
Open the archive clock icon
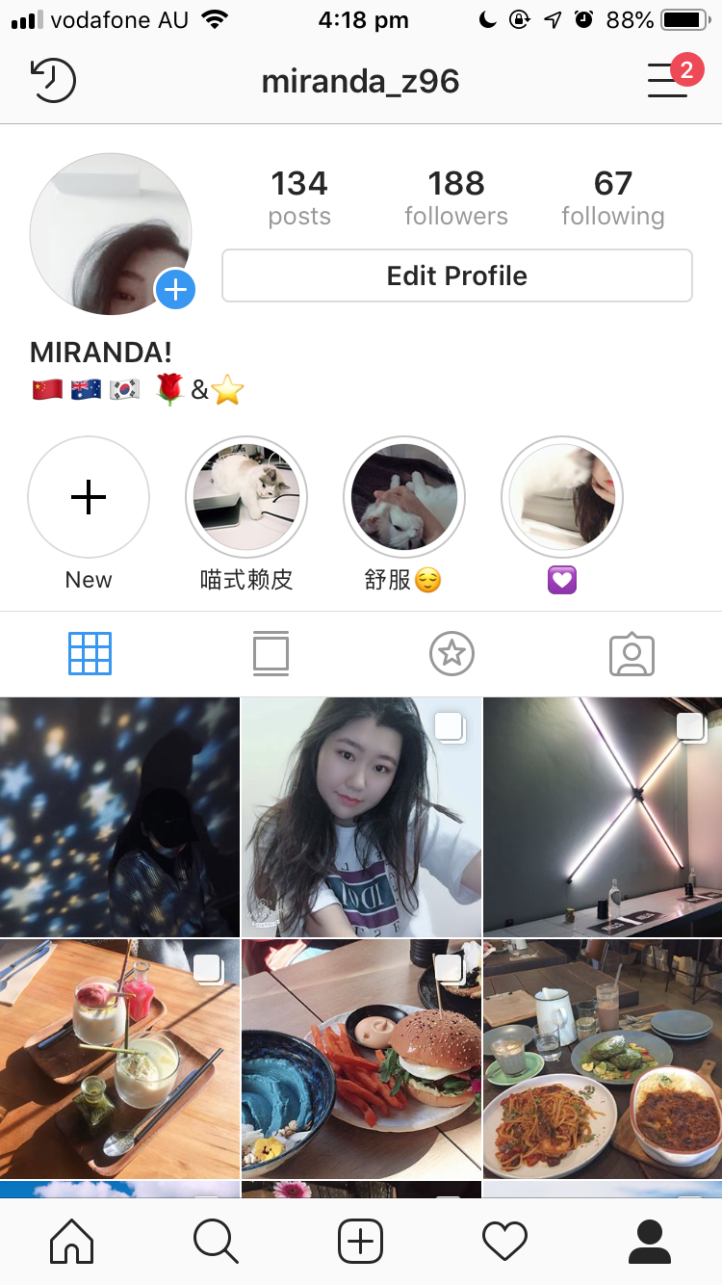[53, 80]
